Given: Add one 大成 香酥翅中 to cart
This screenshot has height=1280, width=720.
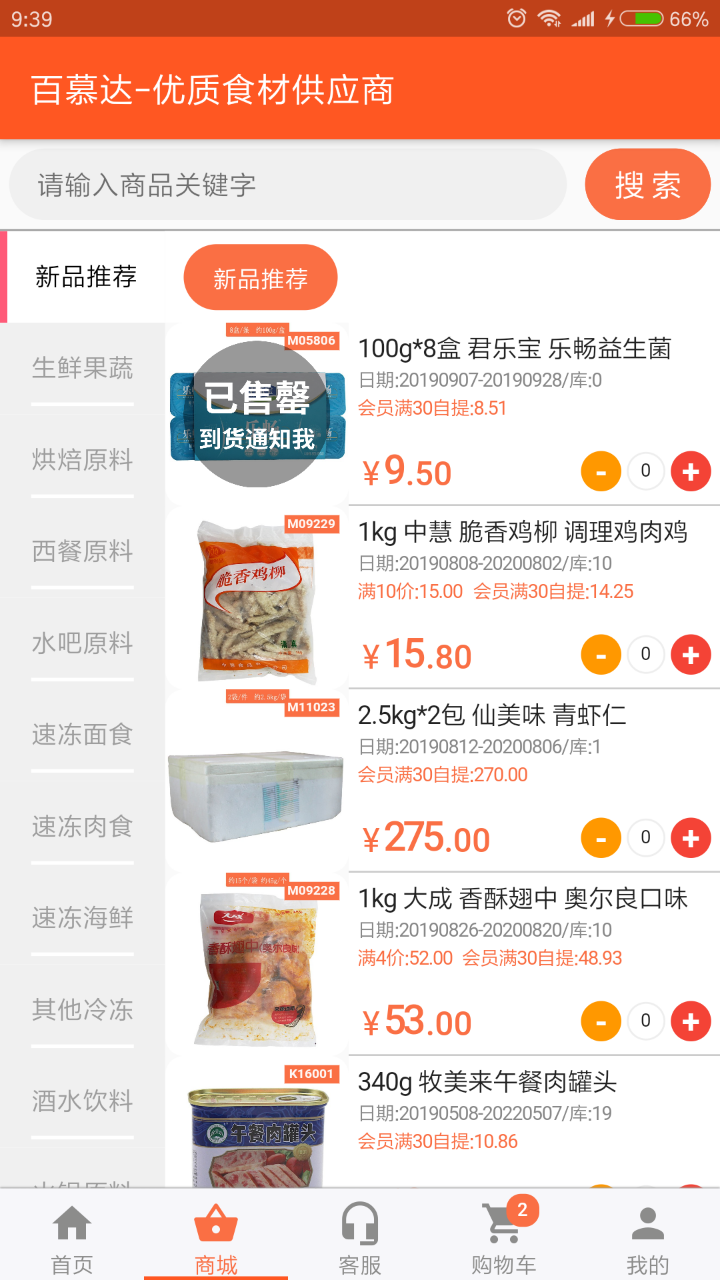Looking at the screenshot, I should click(x=690, y=1021).
